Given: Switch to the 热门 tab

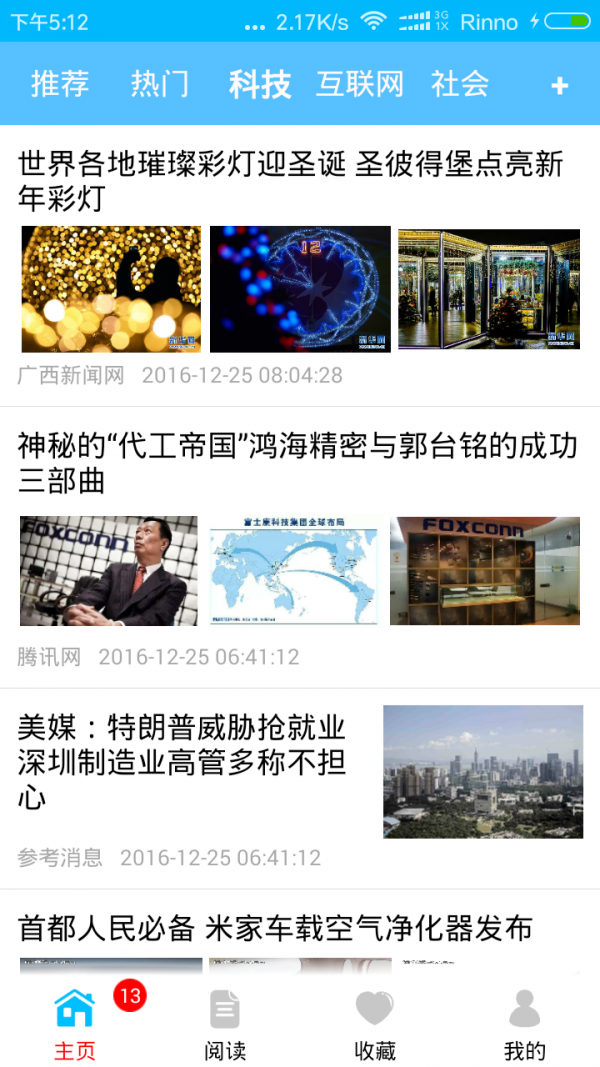Looking at the screenshot, I should pos(160,84).
